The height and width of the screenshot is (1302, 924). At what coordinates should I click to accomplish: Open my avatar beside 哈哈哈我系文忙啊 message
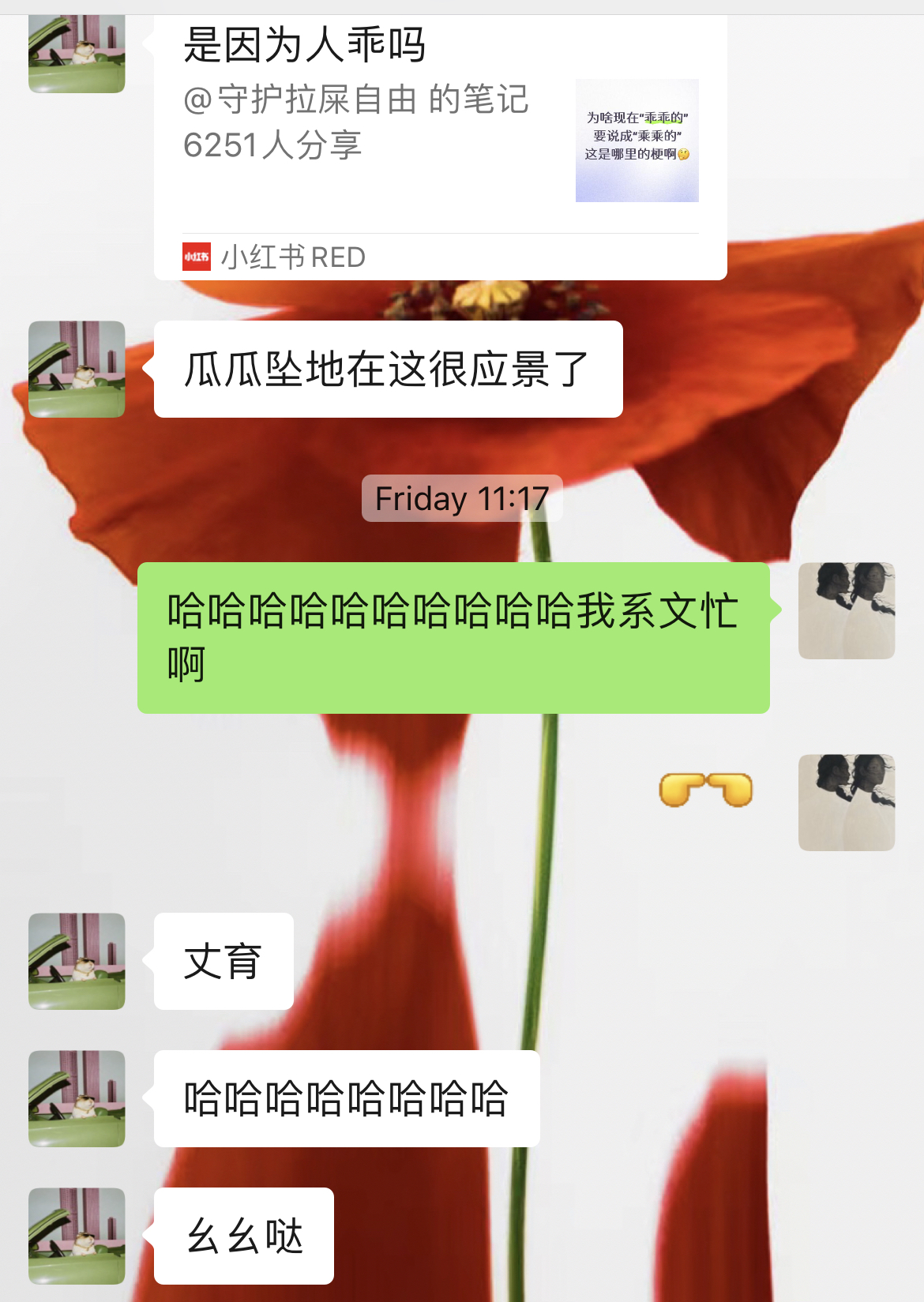[846, 610]
